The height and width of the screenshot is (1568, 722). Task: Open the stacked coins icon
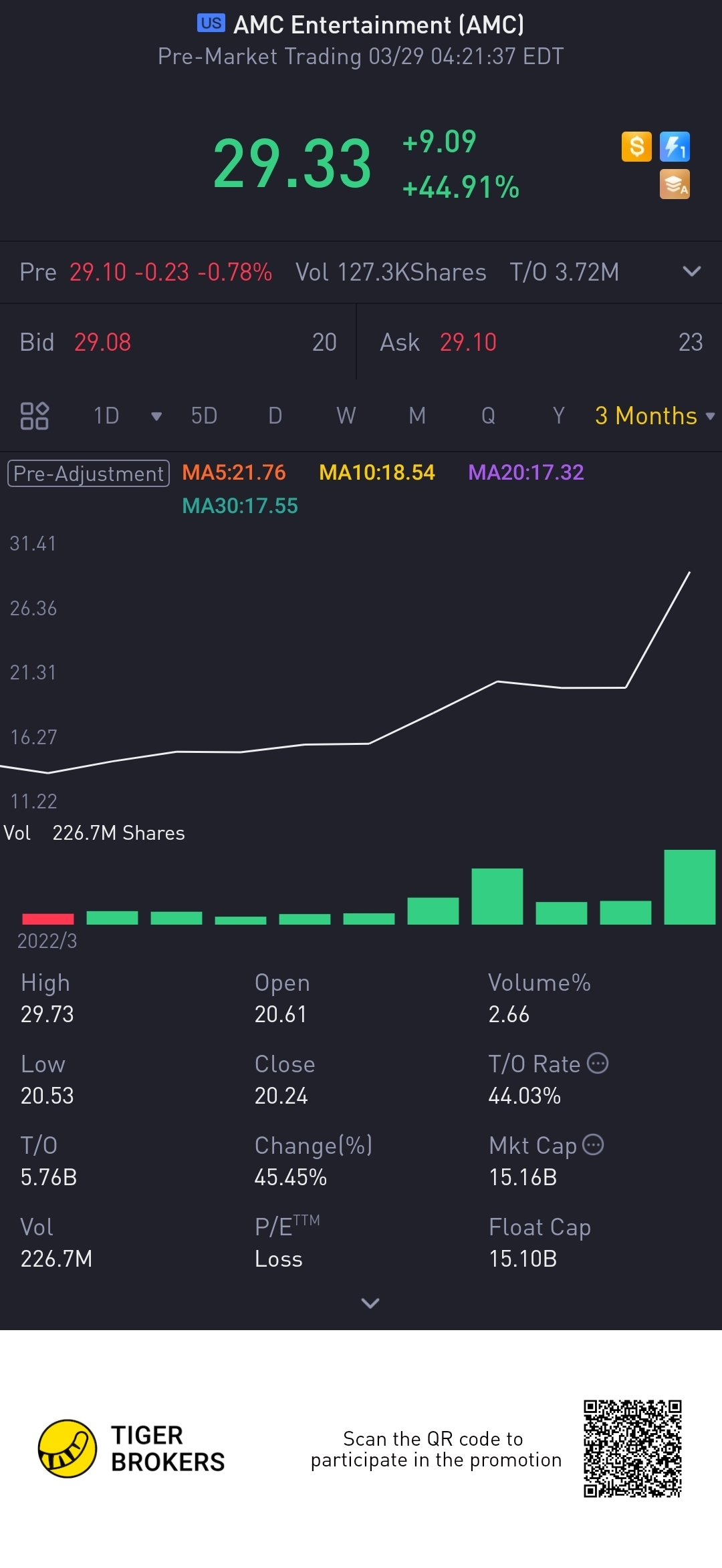coord(675,184)
